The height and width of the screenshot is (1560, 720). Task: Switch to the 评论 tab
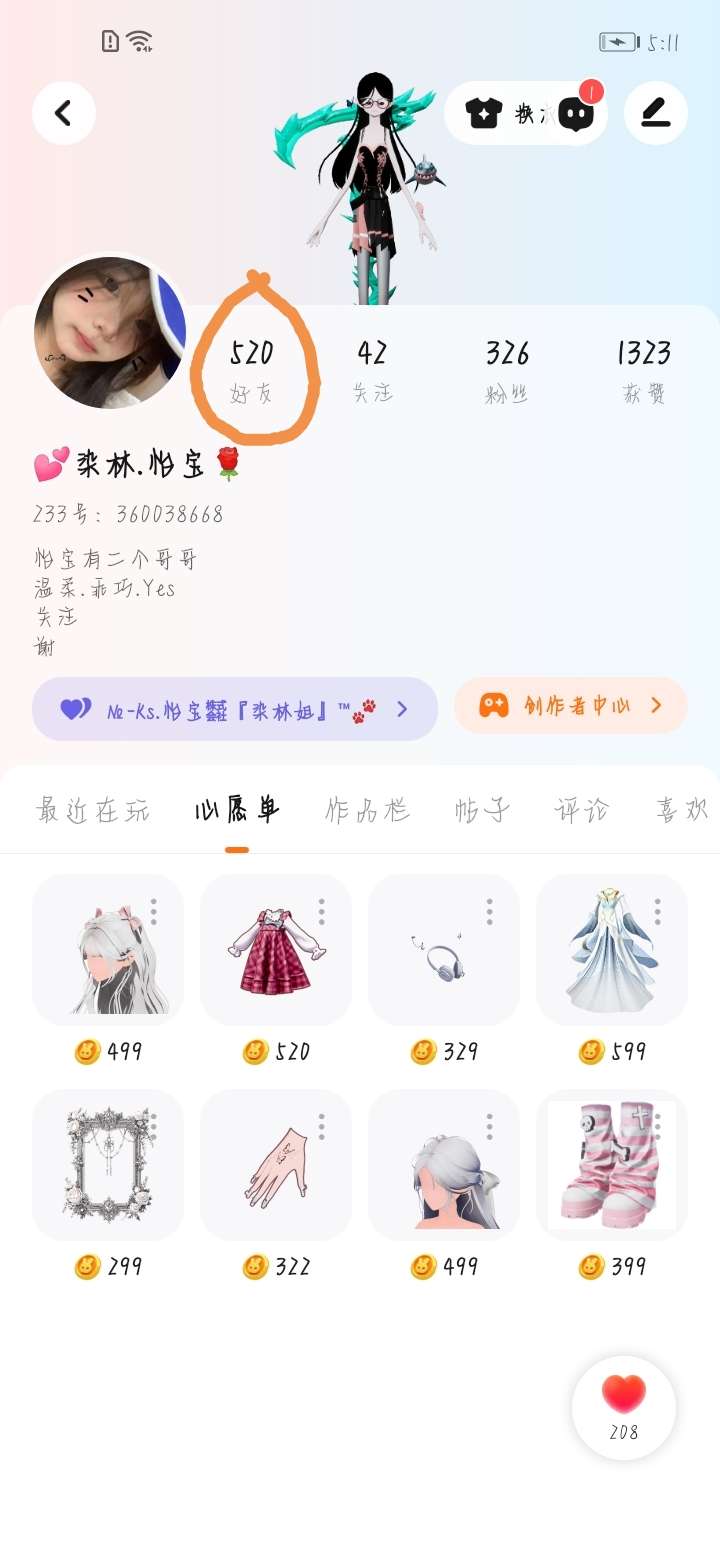582,810
